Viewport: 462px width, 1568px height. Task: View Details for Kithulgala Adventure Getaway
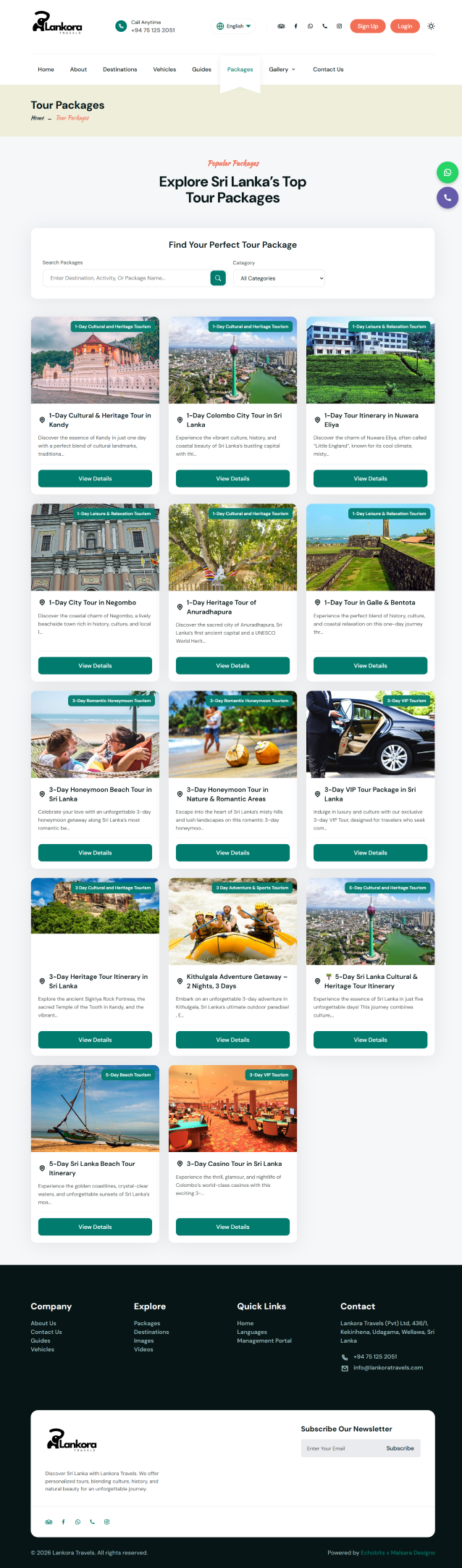[232, 1040]
